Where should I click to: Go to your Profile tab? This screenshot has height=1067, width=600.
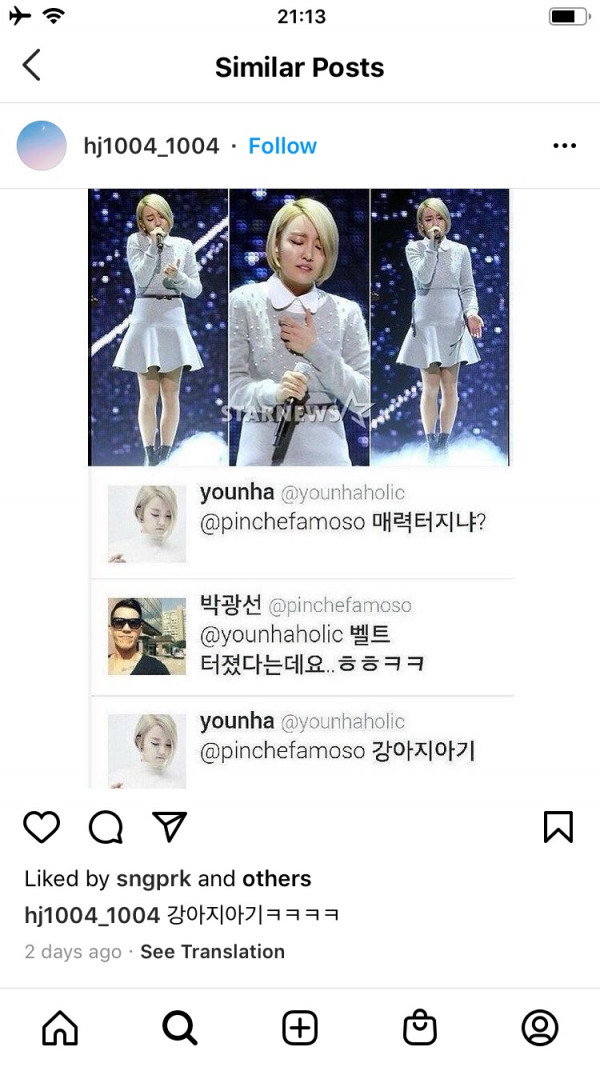click(x=540, y=1027)
